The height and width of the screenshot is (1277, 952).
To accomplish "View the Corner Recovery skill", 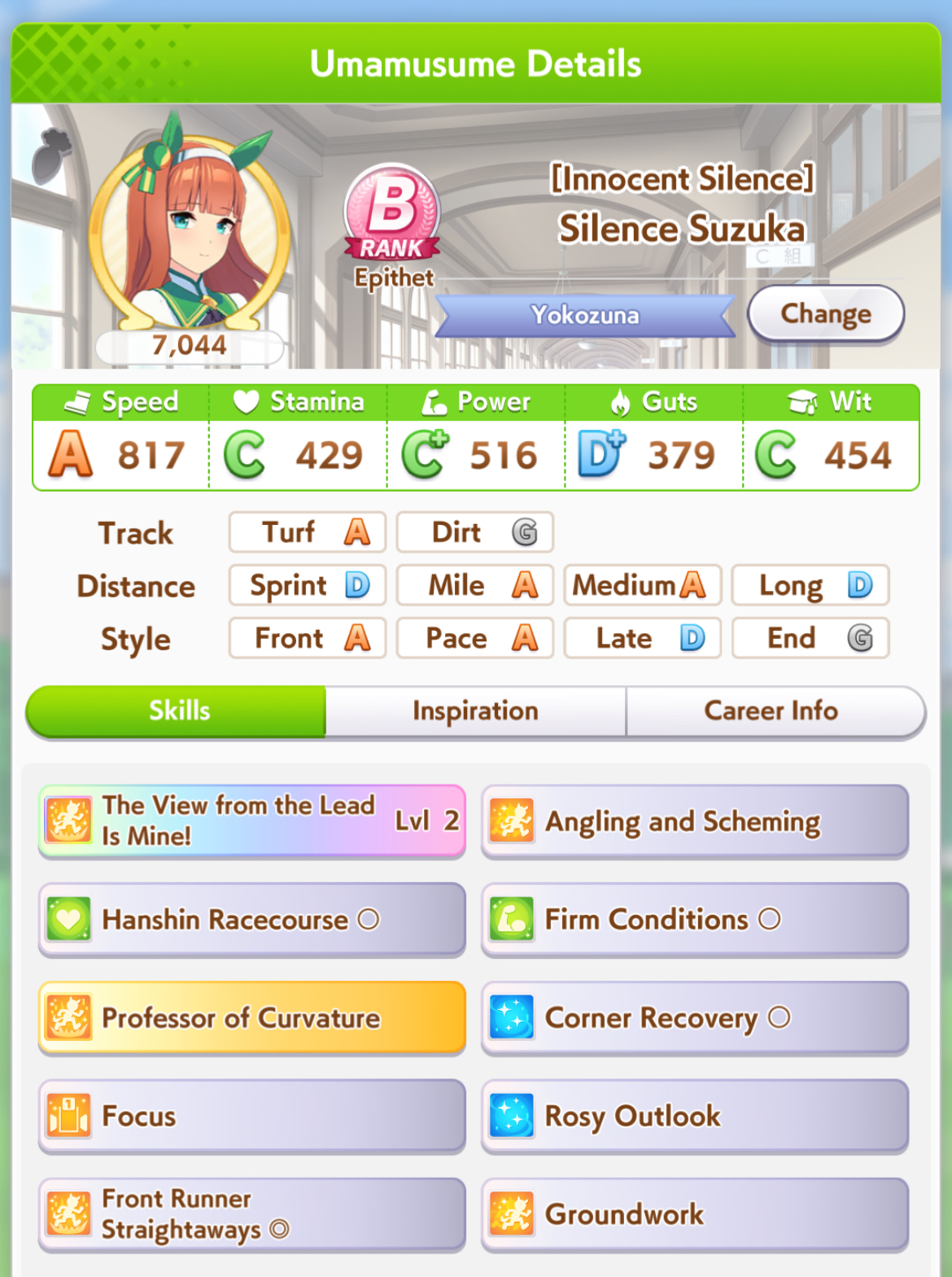I will pos(695,1017).
